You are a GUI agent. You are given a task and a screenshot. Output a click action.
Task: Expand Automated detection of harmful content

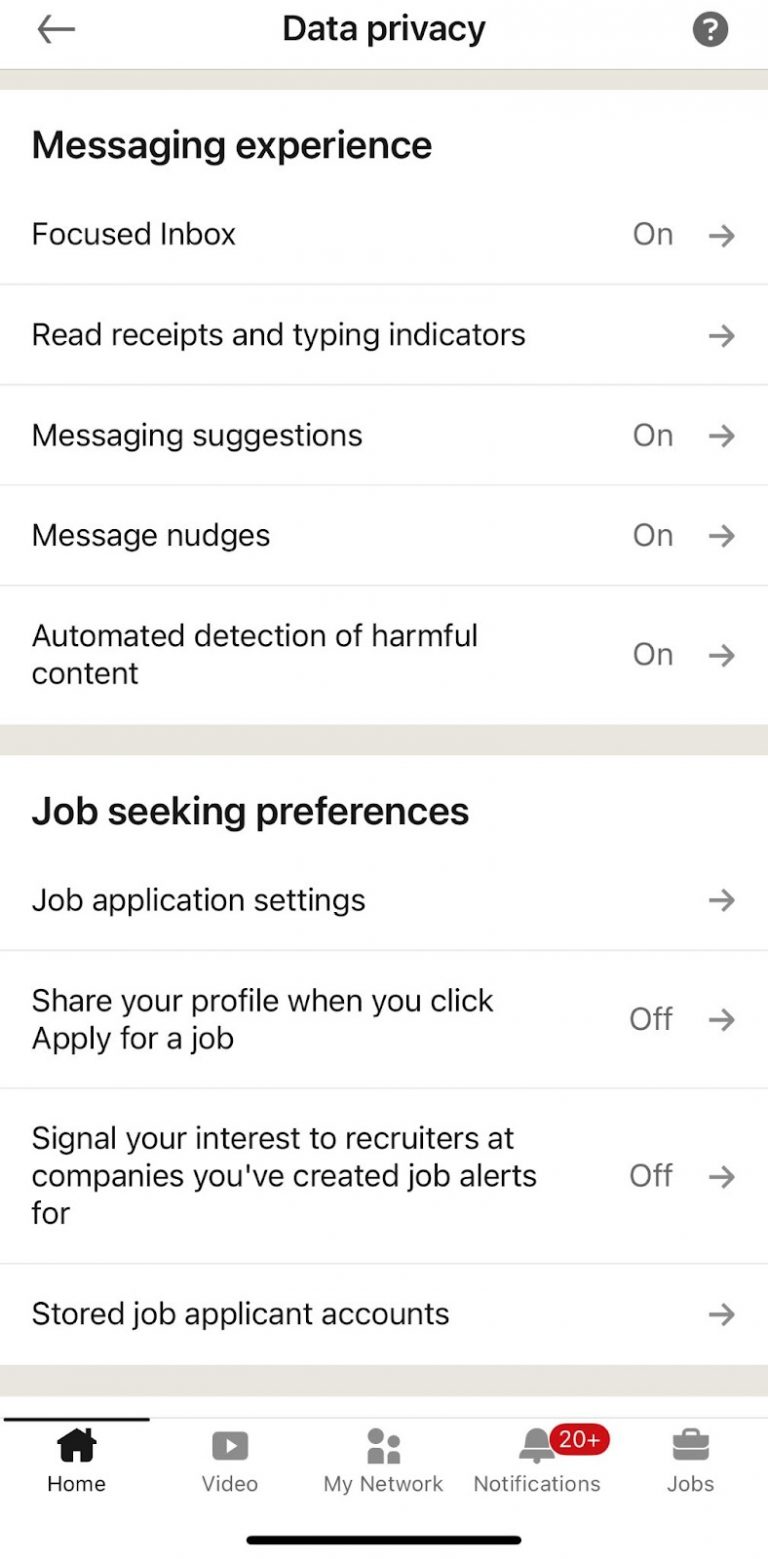[x=384, y=654]
